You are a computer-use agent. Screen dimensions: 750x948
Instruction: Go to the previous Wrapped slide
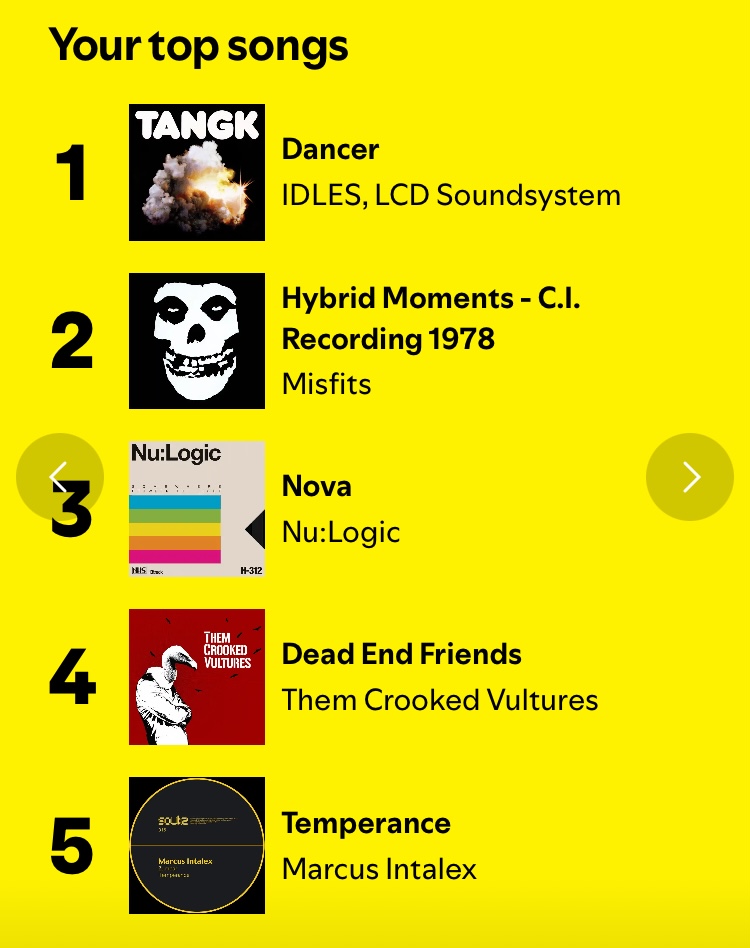click(59, 477)
